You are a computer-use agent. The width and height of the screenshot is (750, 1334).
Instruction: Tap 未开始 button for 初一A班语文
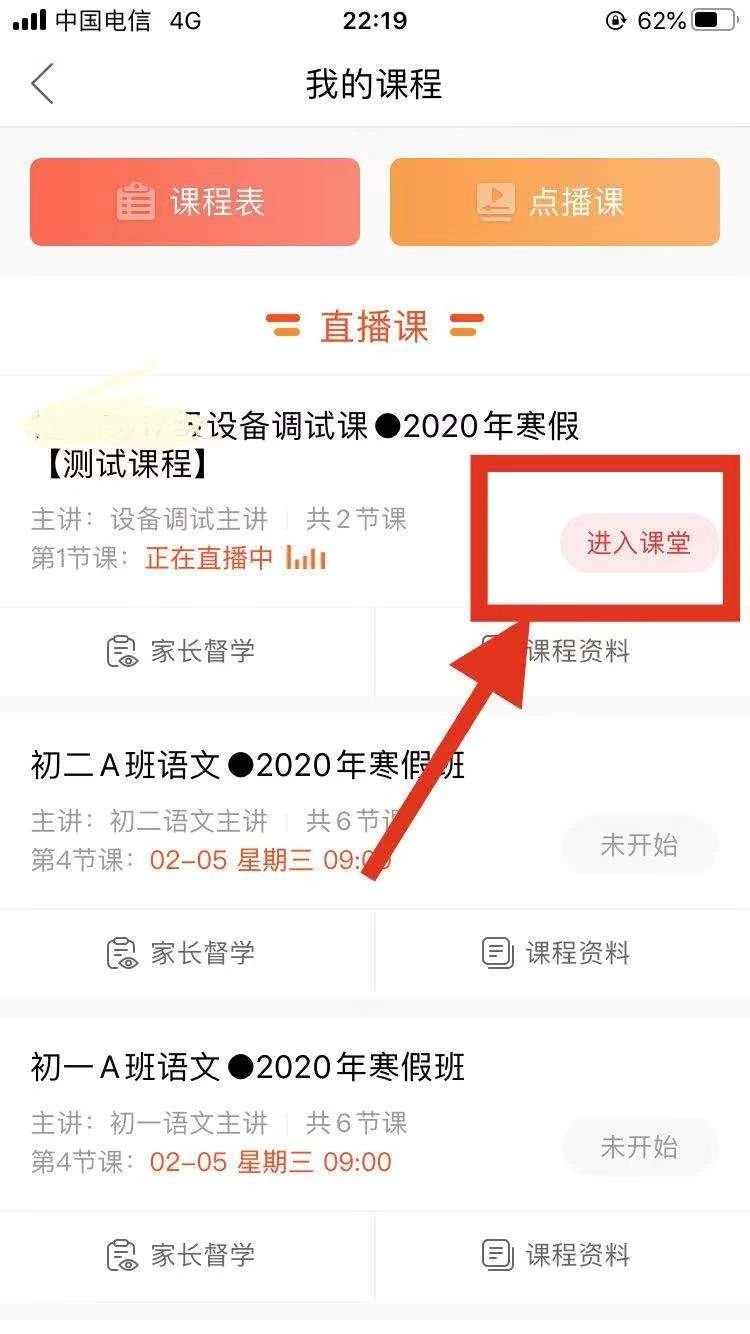click(638, 1147)
